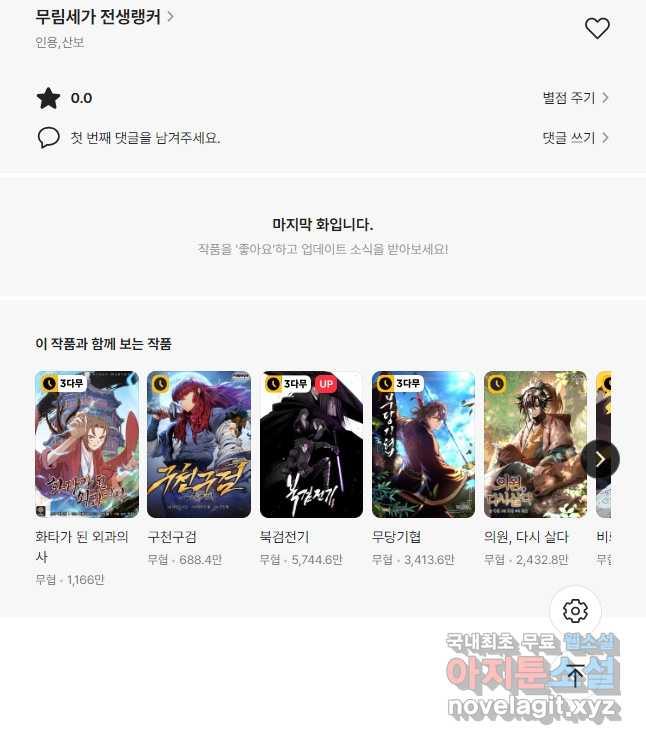Open viewer settings gear
Screen dimensions: 646x745
(x=575, y=611)
